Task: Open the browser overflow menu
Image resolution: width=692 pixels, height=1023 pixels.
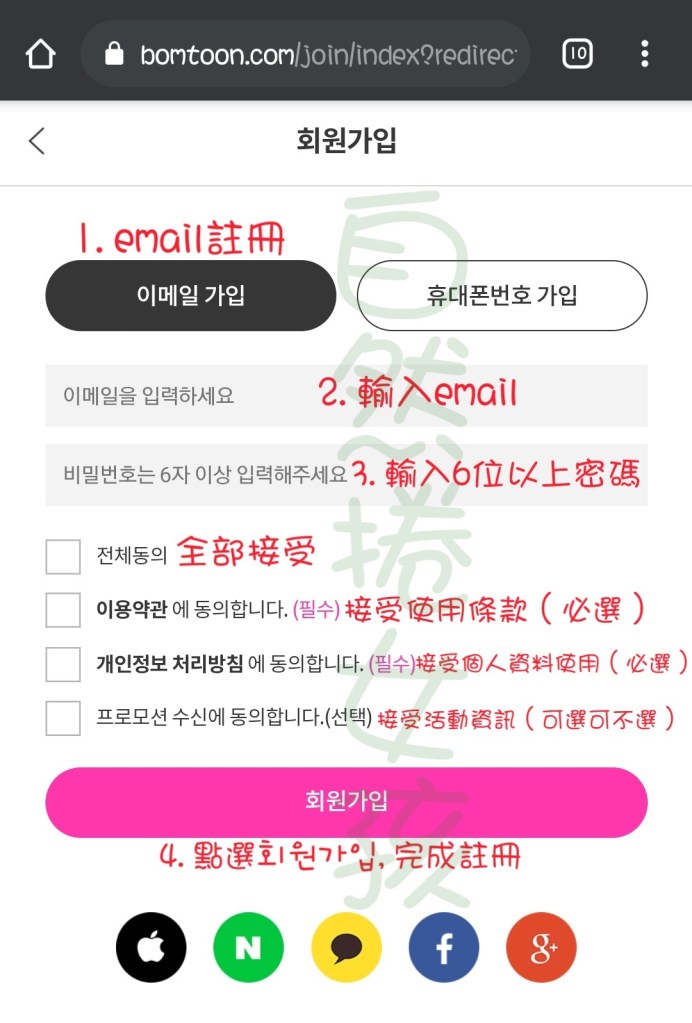Action: 645,54
